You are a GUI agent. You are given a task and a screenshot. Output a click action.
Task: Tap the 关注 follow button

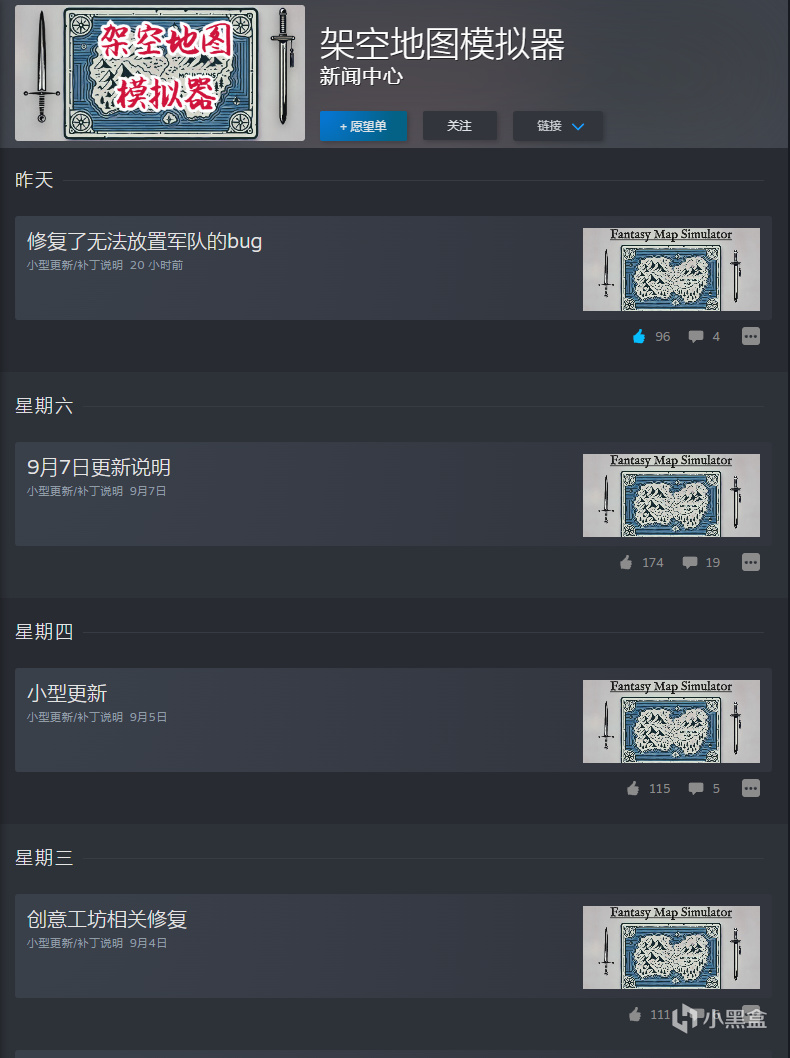(459, 126)
